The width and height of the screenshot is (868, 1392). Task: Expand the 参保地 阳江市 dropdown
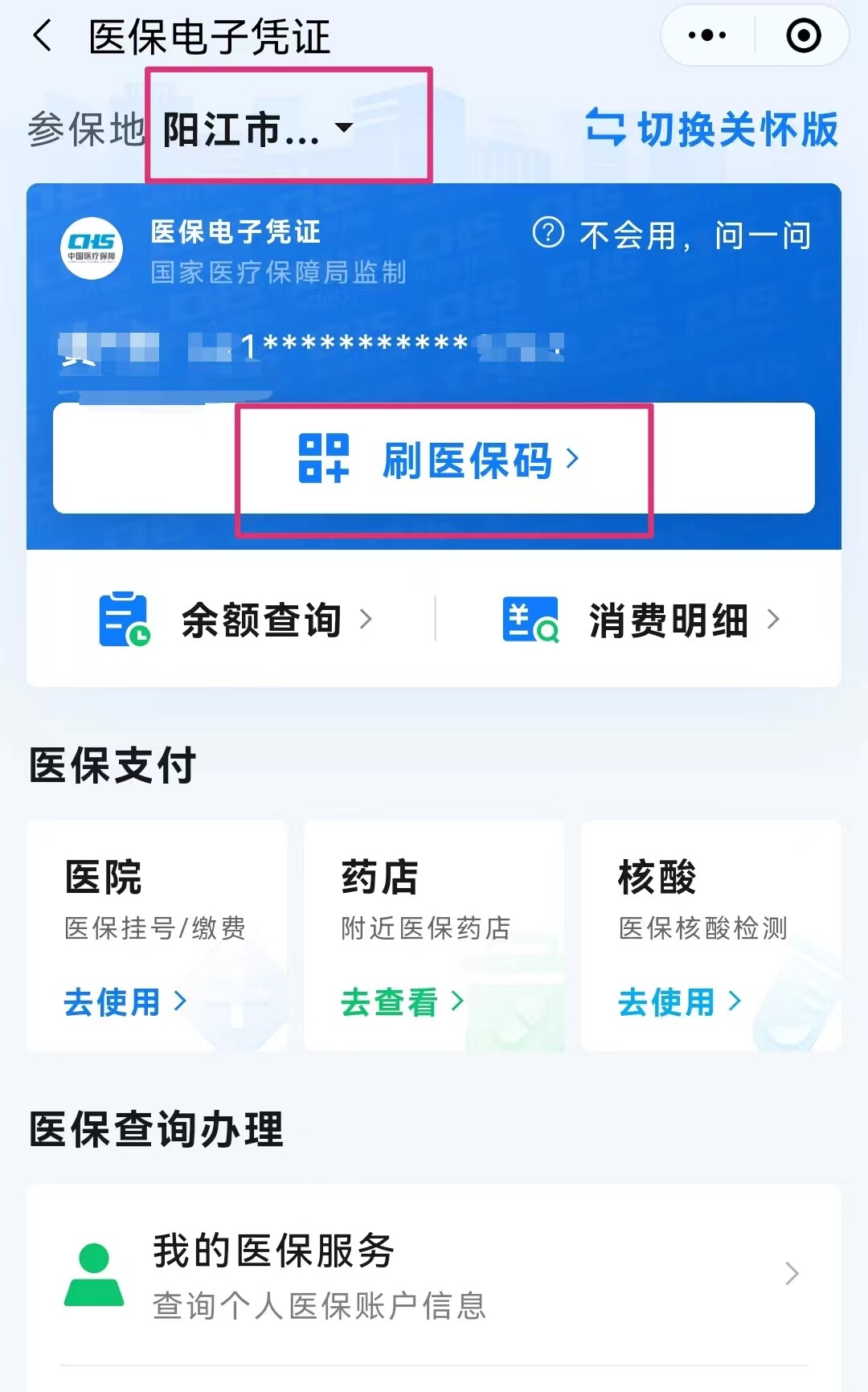pyautogui.click(x=257, y=129)
